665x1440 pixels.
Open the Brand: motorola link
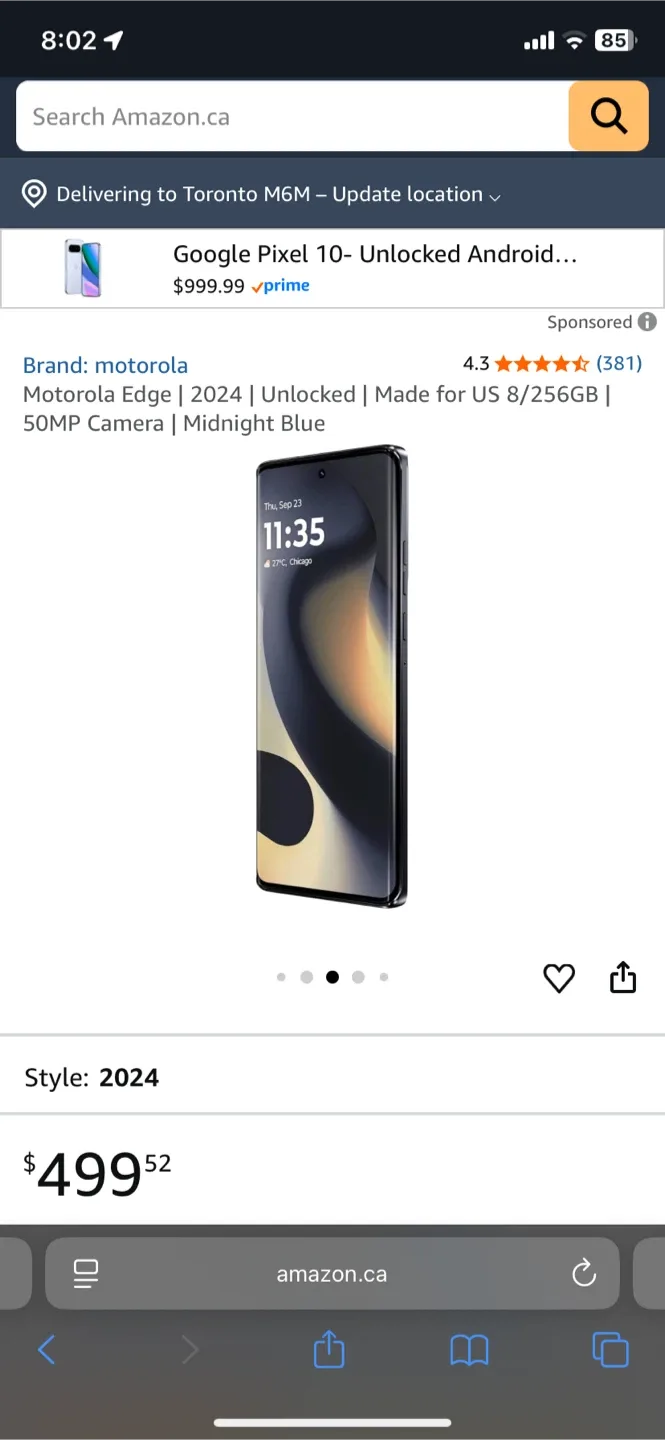(105, 365)
